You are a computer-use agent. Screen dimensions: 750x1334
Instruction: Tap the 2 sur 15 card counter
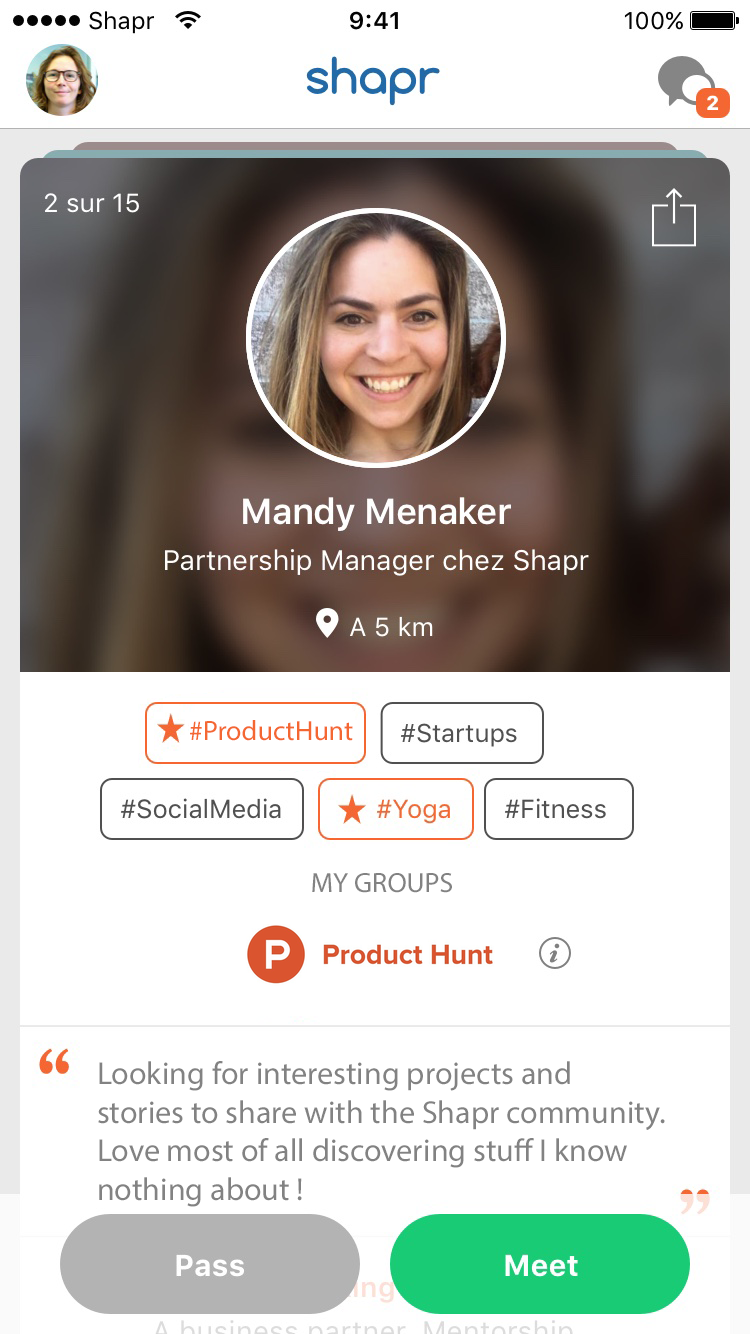click(x=91, y=203)
